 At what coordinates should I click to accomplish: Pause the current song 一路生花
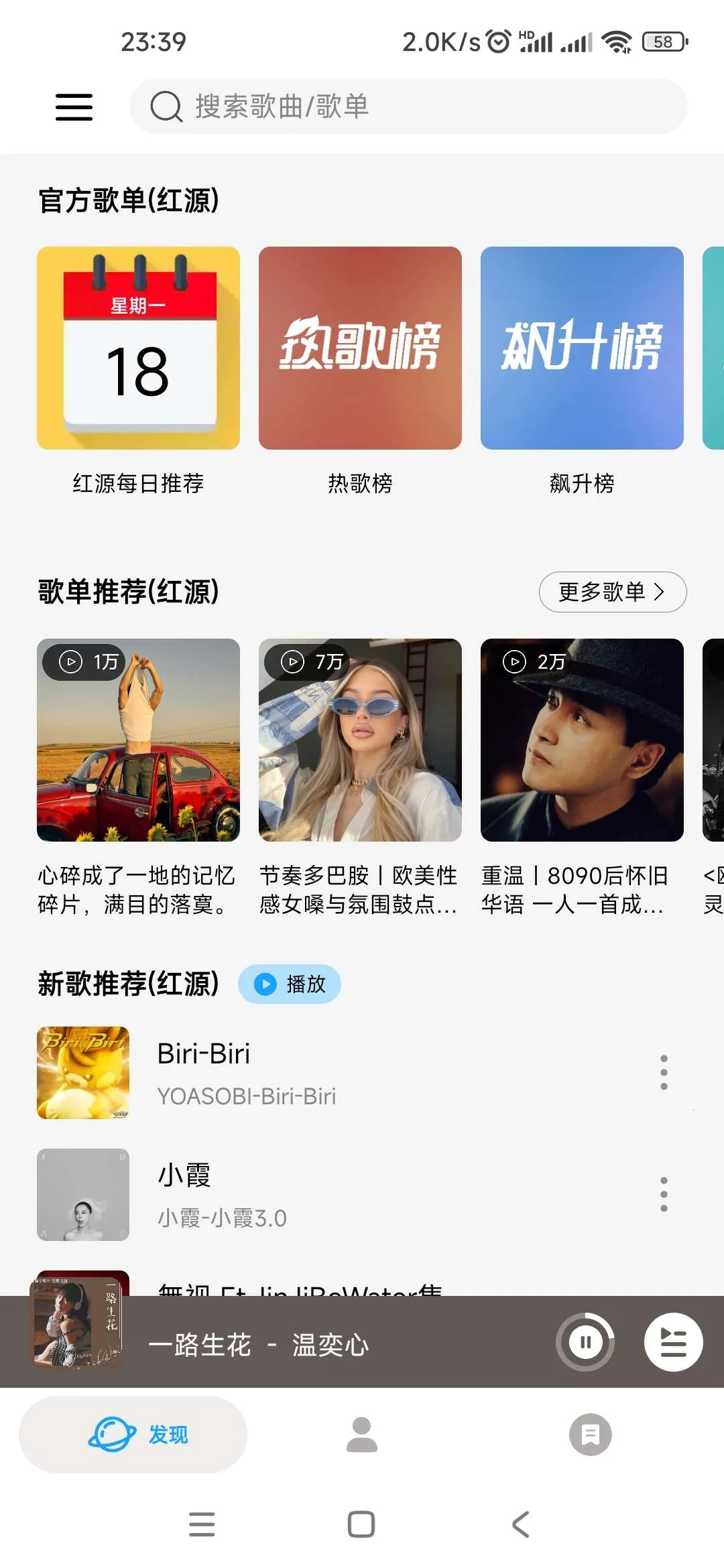(585, 1342)
